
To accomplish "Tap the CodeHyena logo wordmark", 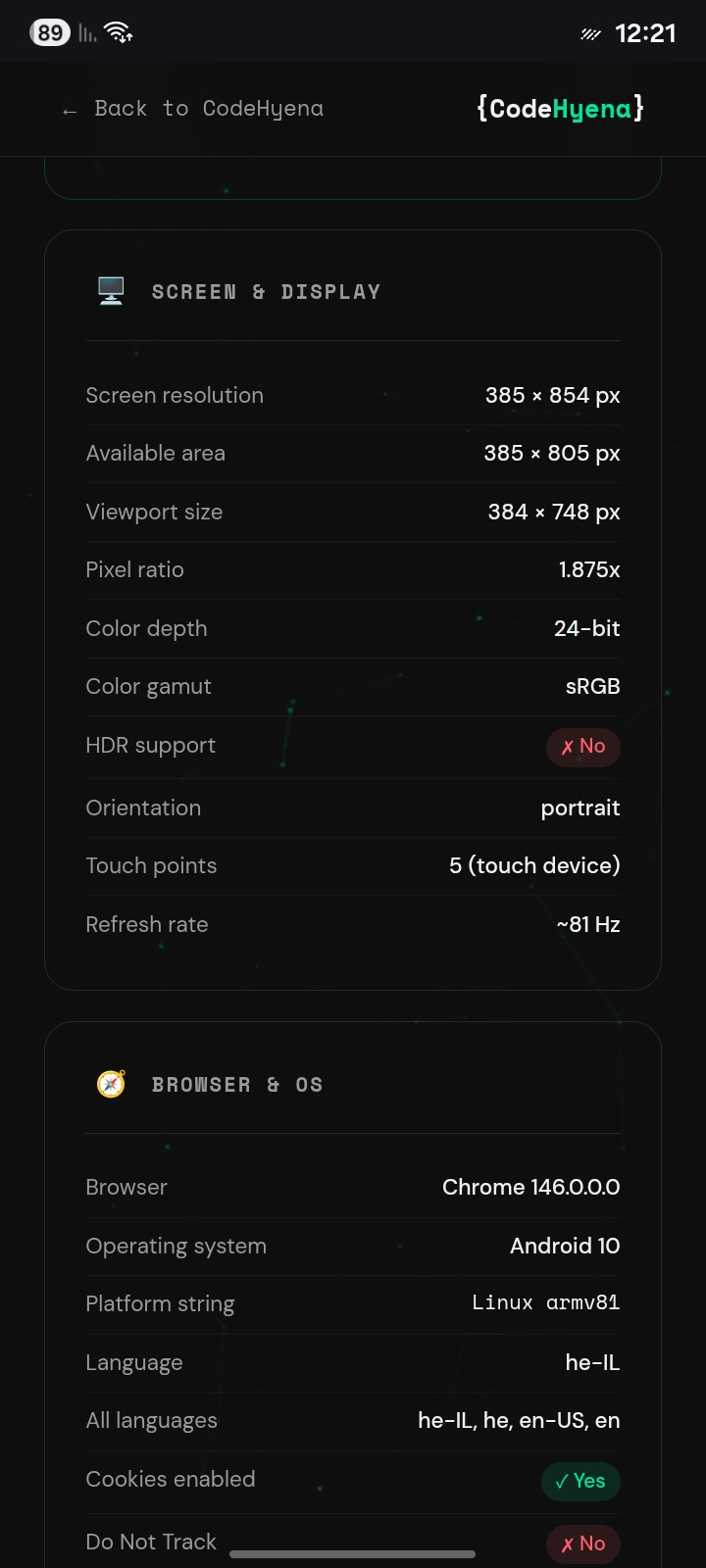I will (559, 109).
